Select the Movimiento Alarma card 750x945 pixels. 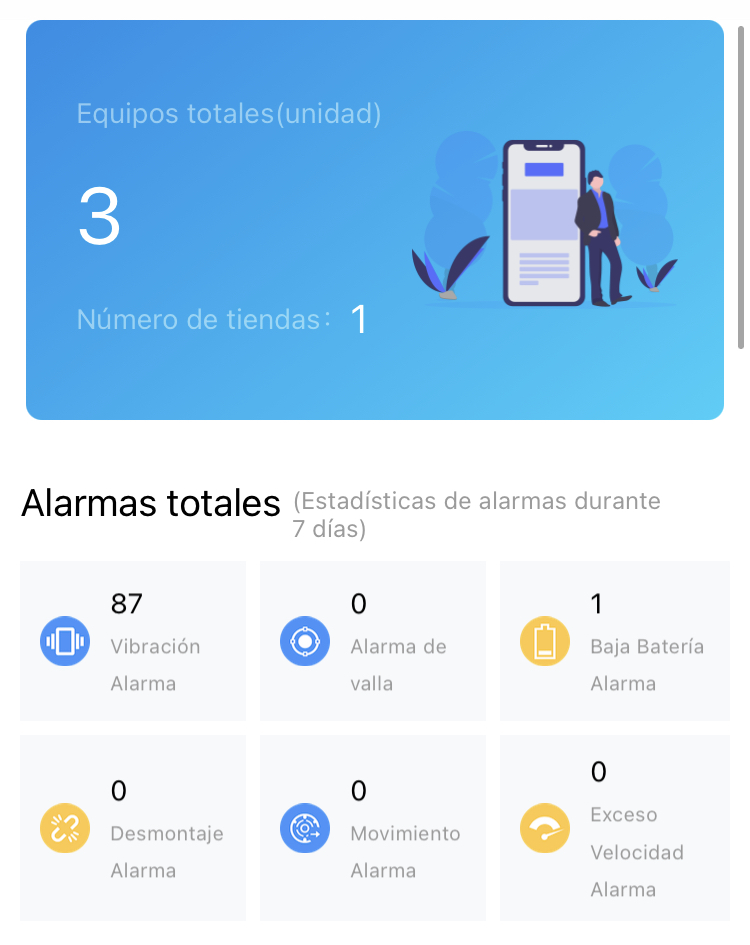point(373,828)
